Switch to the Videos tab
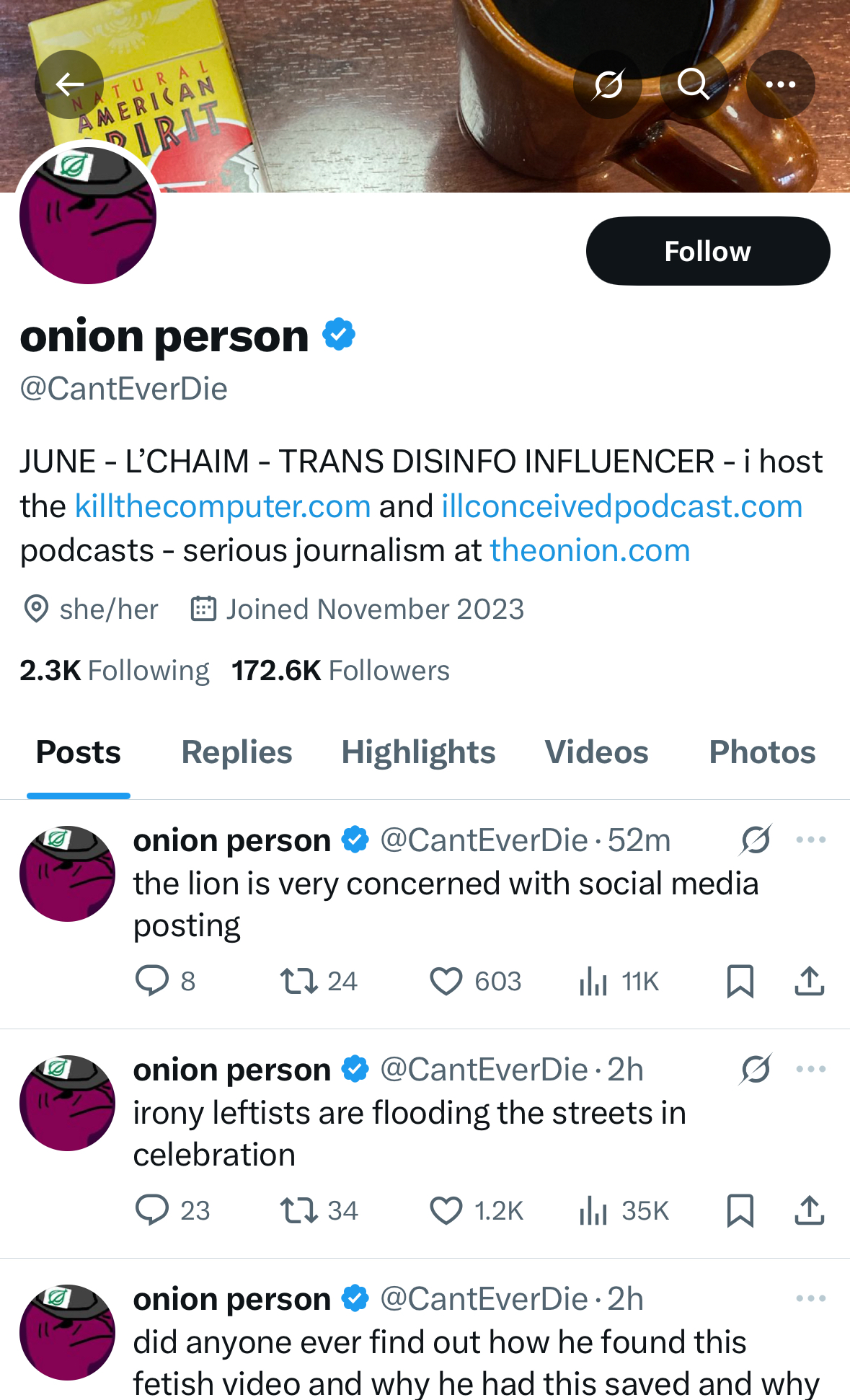 596,752
